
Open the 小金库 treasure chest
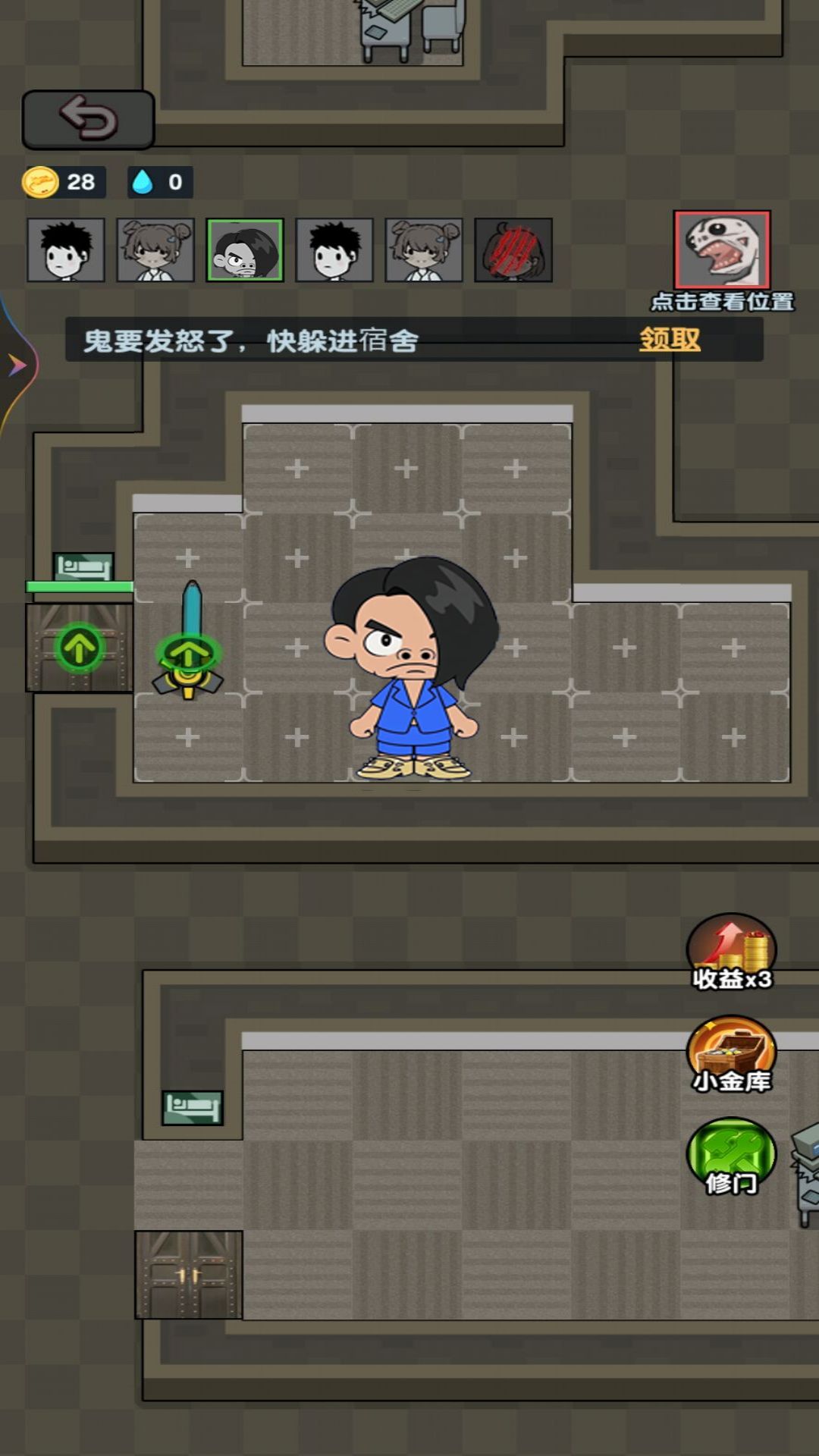point(731,1054)
